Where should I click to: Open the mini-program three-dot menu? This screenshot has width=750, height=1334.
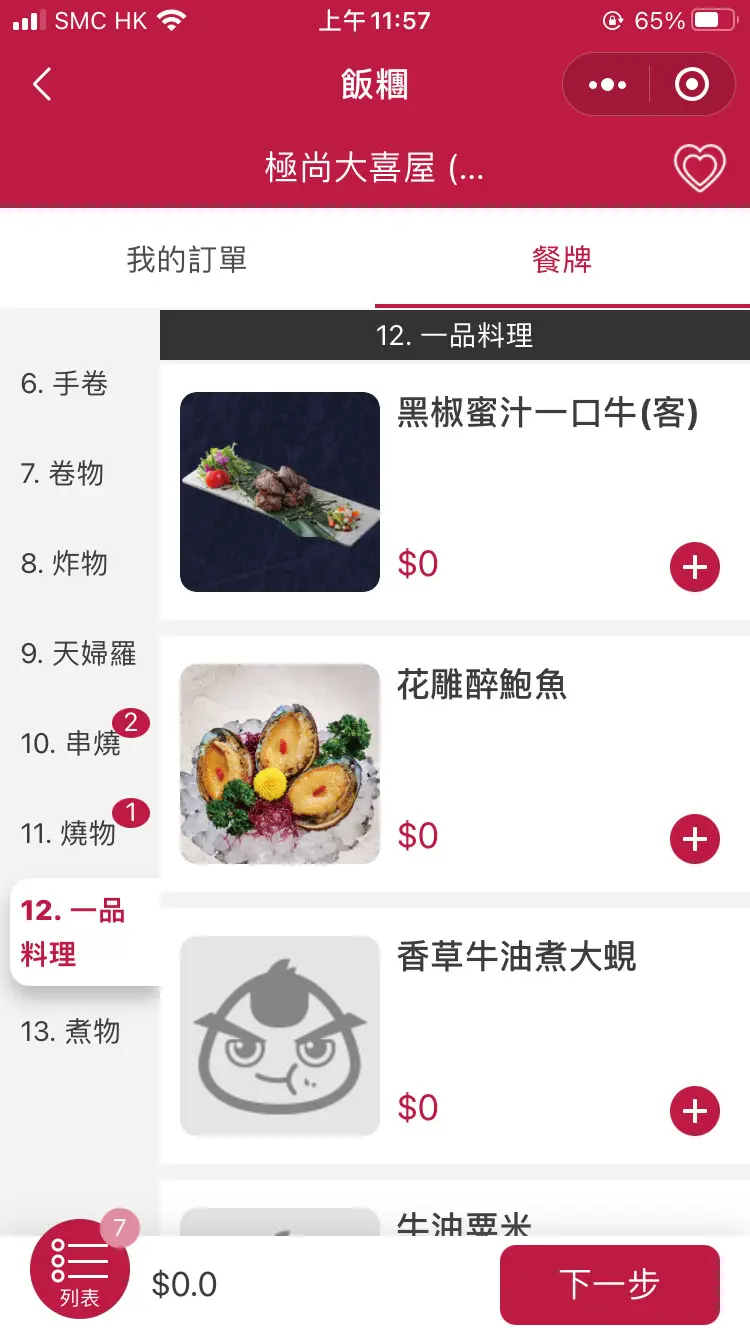point(607,85)
